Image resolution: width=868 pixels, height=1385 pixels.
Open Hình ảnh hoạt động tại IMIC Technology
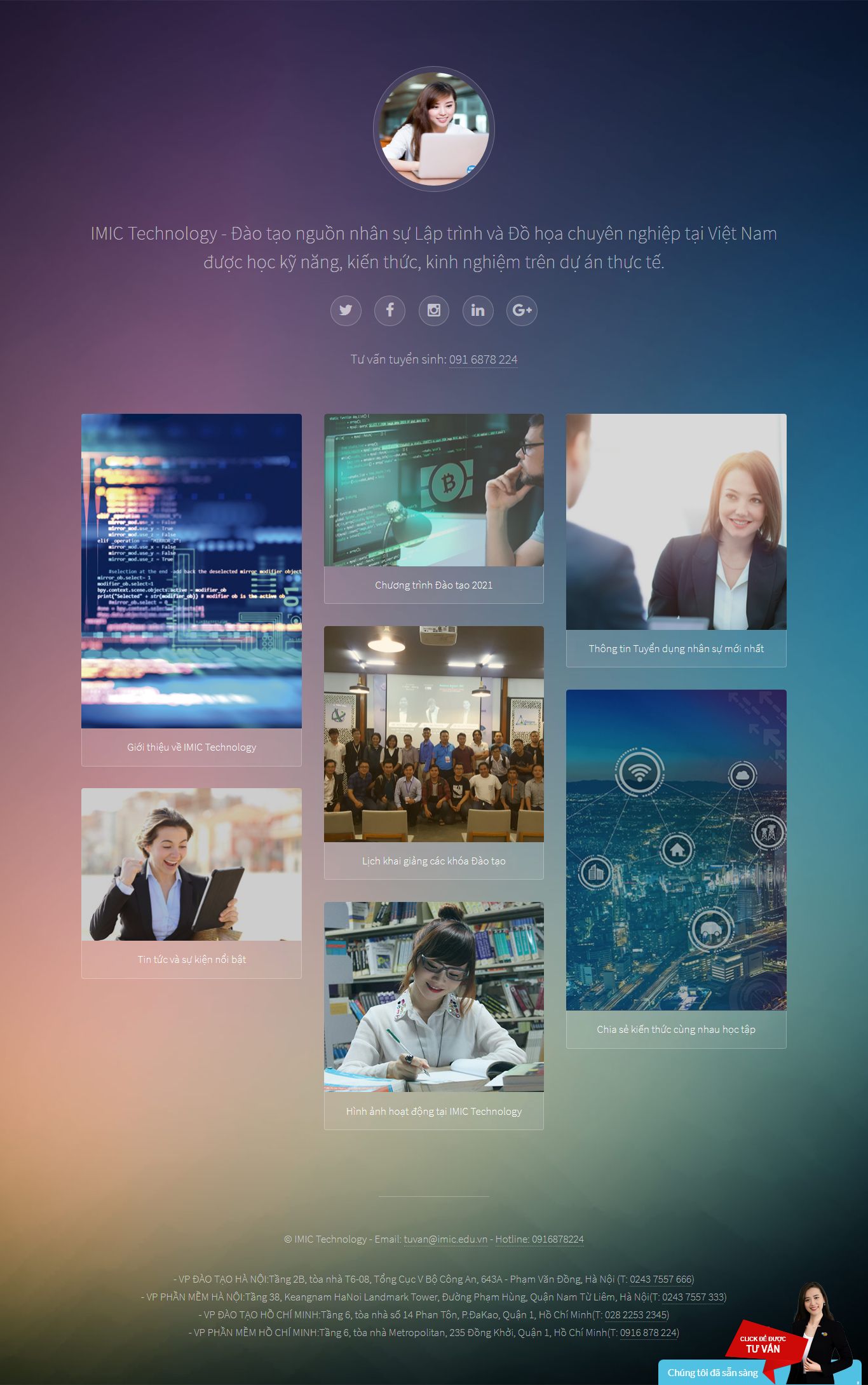434,1112
